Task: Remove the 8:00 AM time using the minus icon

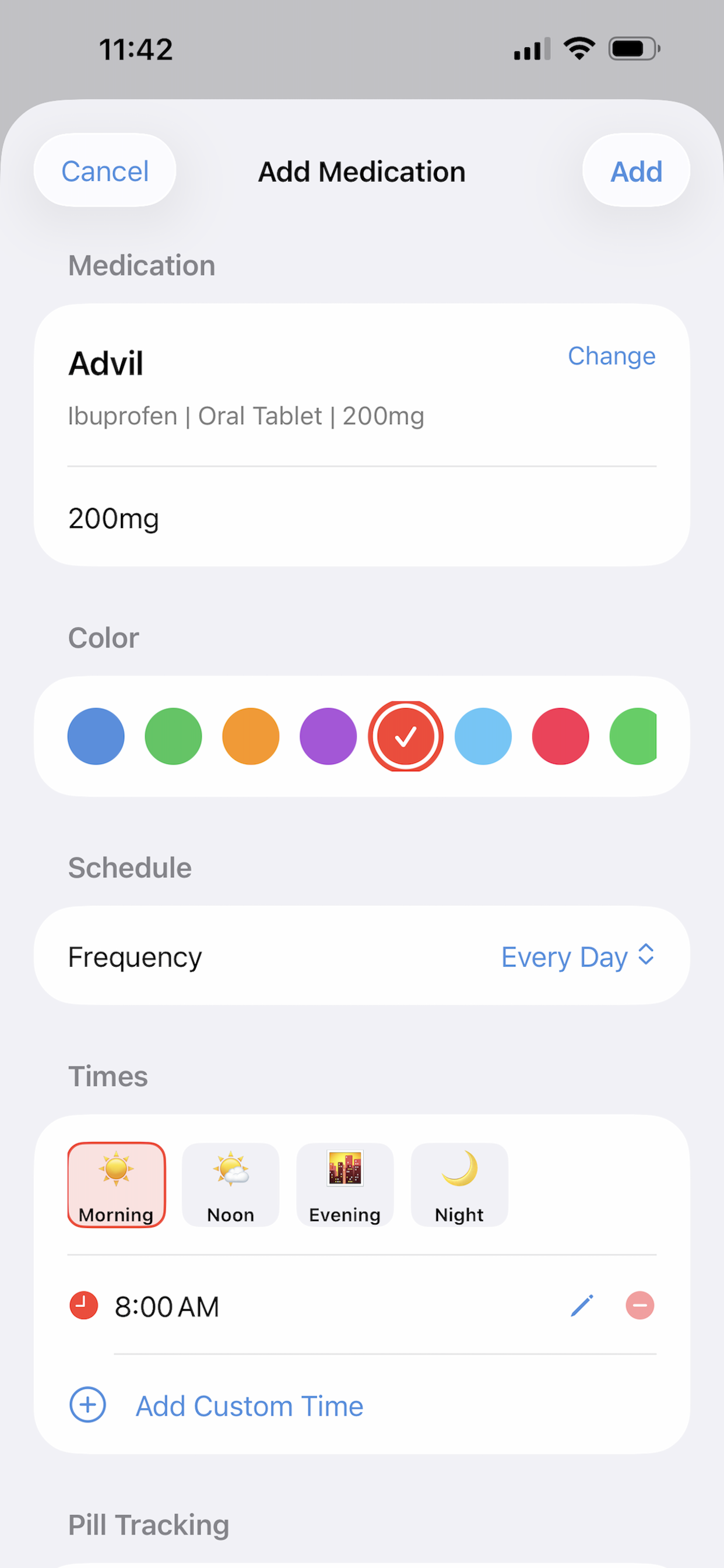Action: click(x=639, y=1305)
